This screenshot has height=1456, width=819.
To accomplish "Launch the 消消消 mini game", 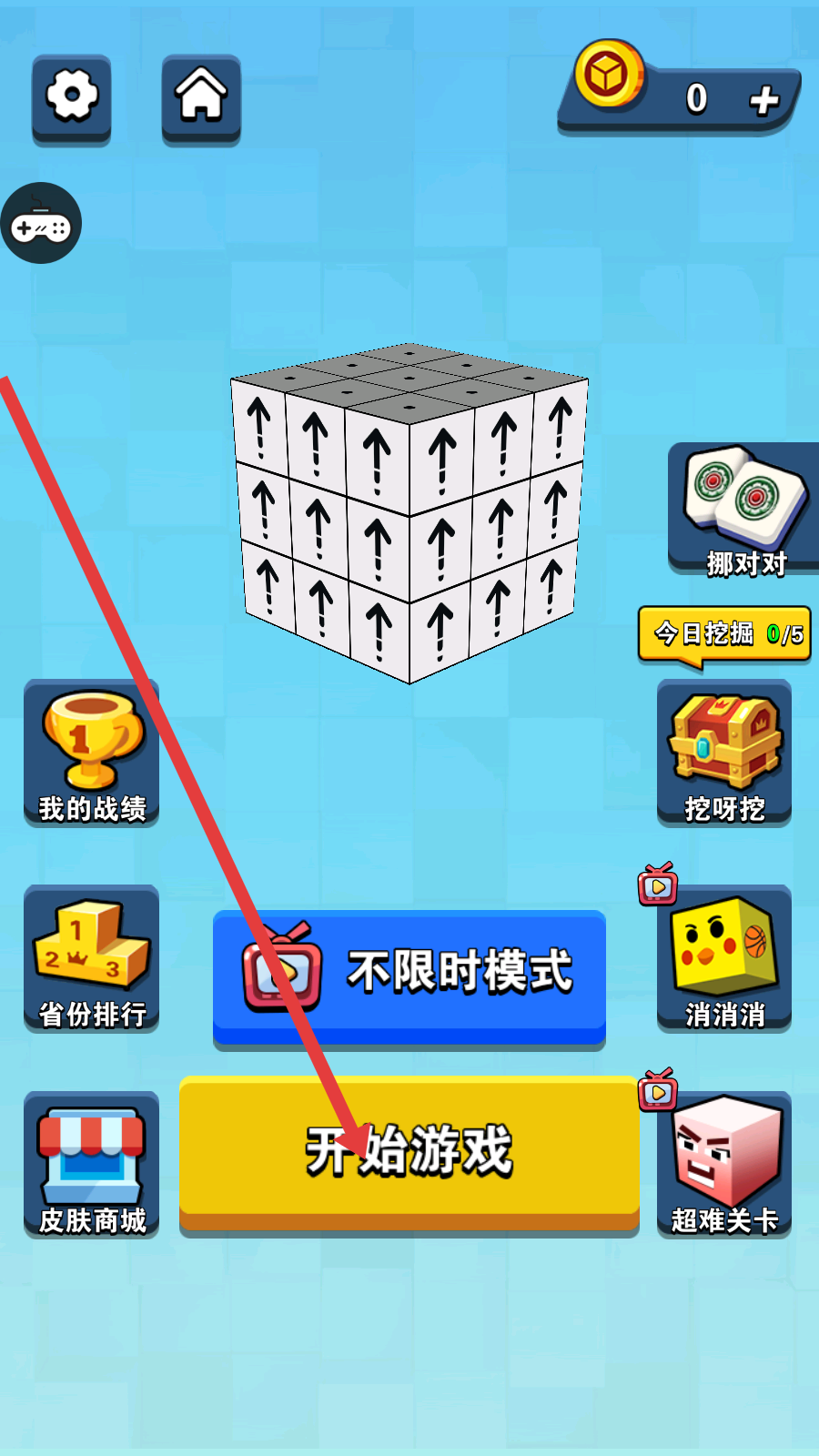I will (724, 959).
